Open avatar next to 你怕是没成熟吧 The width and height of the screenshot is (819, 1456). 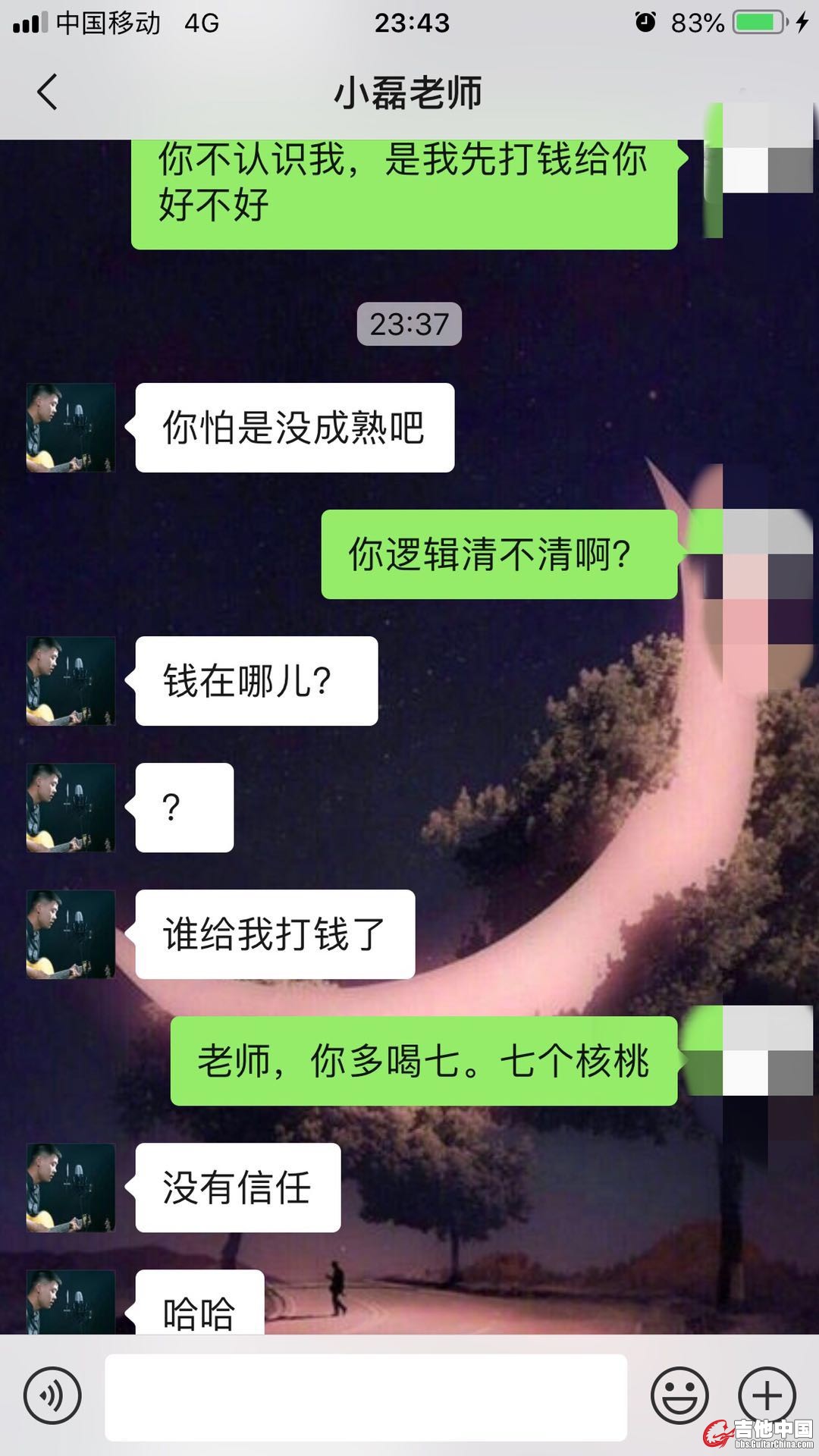click(71, 428)
